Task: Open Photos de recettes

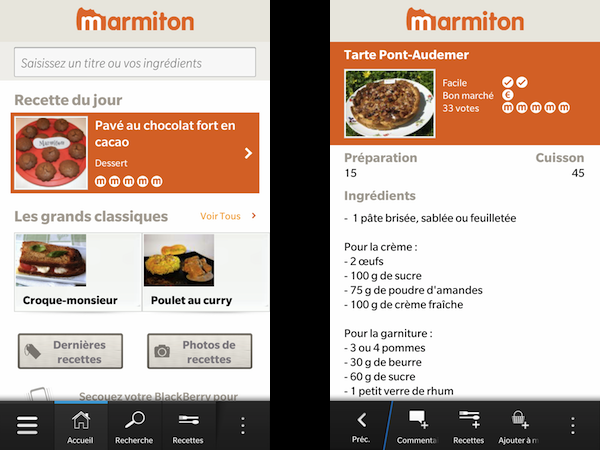Action: click(x=199, y=351)
